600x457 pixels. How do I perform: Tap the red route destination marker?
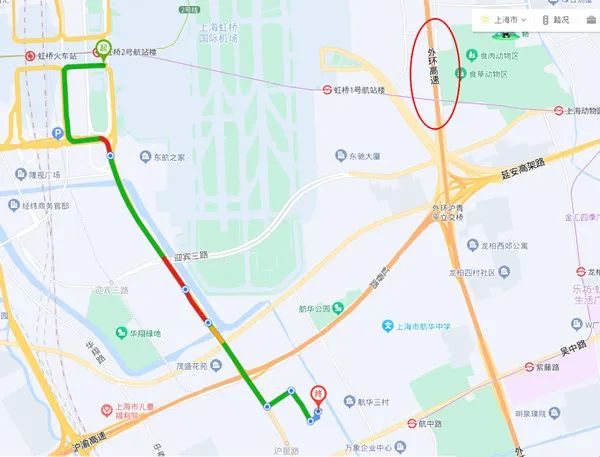[319, 396]
